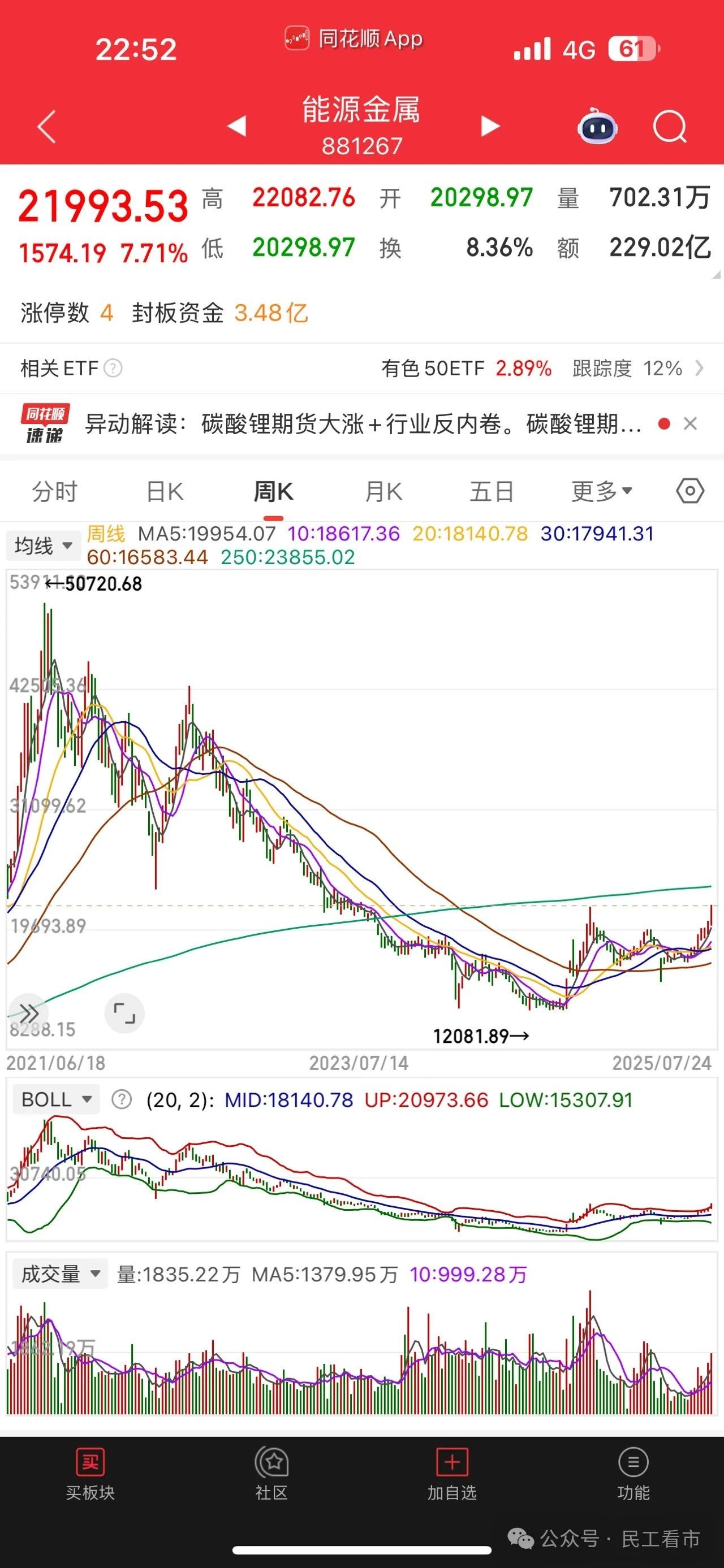
Task: Switch to the 分时 chart tab
Action: pos(55,491)
